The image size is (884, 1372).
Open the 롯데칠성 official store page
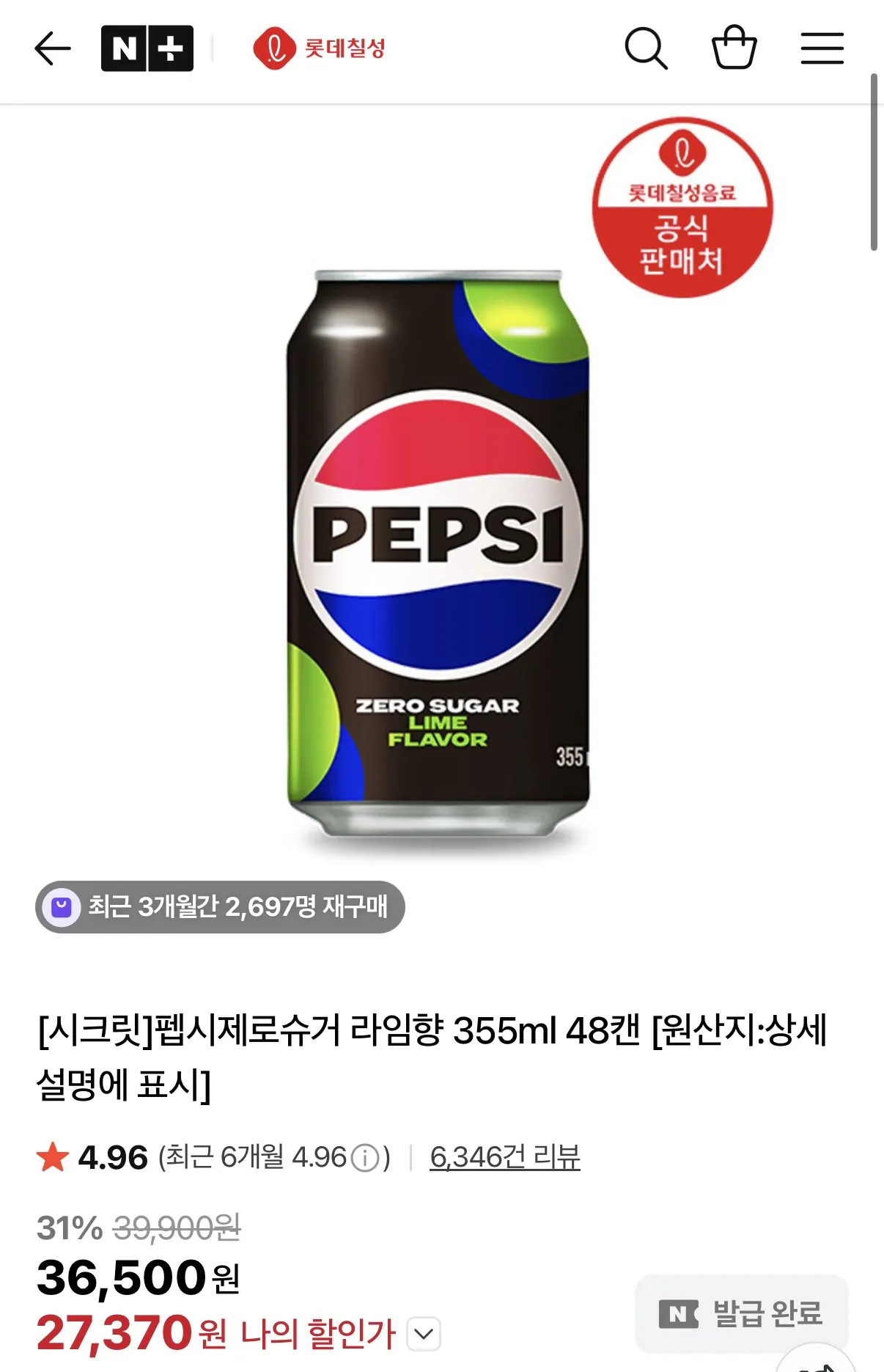tap(323, 46)
